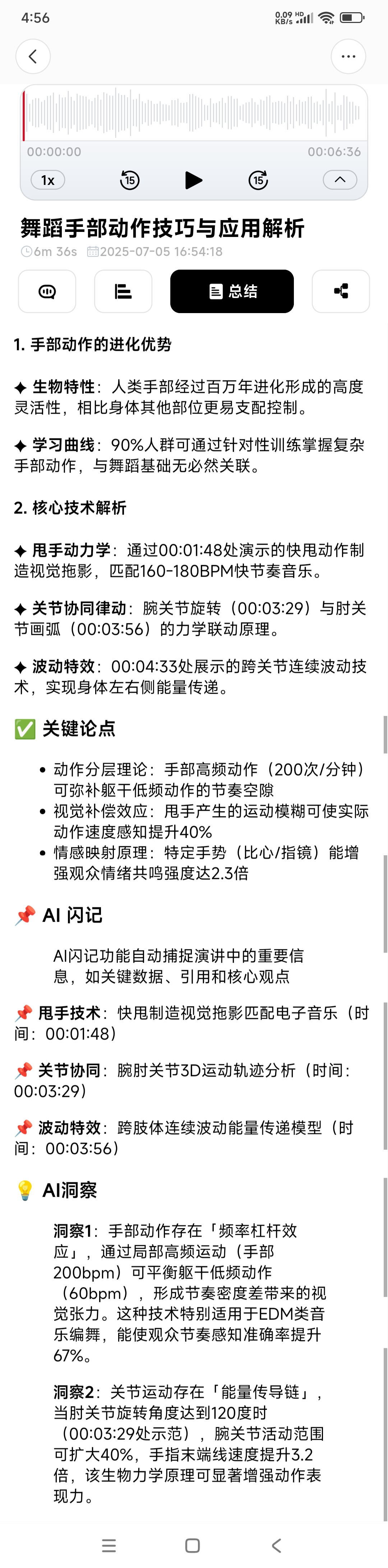Collapse the audio player panel
Viewport: 388px width, 1568px height.
pos(340,180)
